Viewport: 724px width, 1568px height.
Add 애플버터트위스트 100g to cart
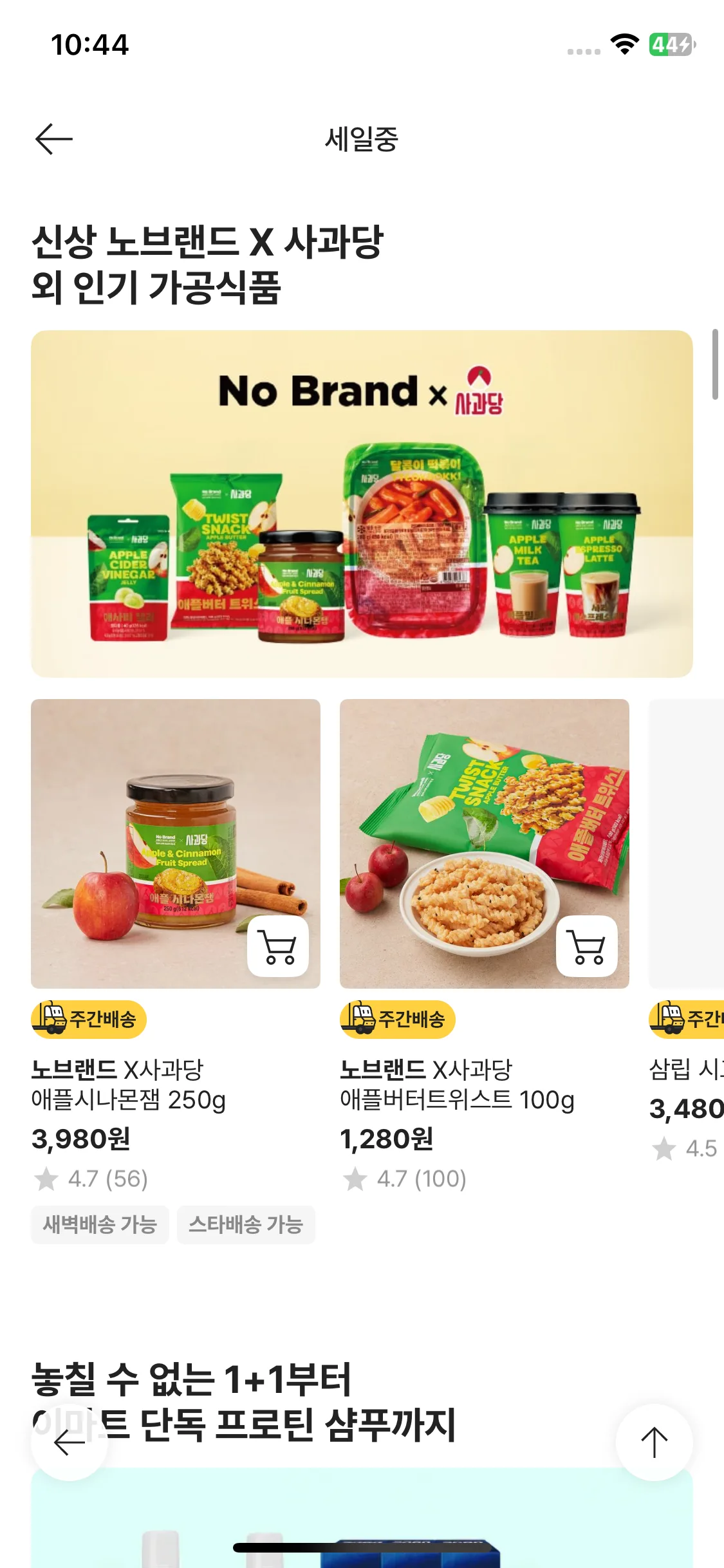click(x=587, y=946)
